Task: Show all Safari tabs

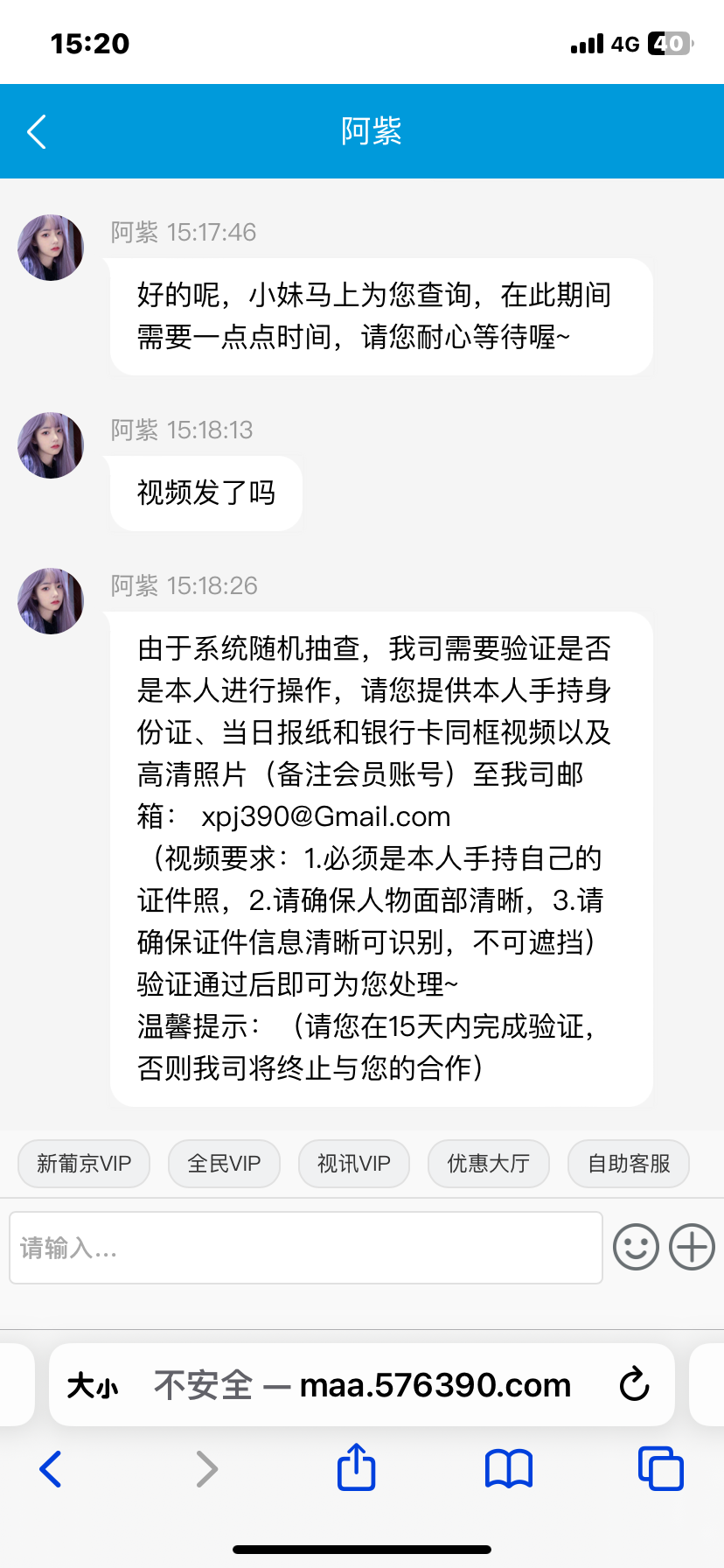Action: click(660, 1469)
